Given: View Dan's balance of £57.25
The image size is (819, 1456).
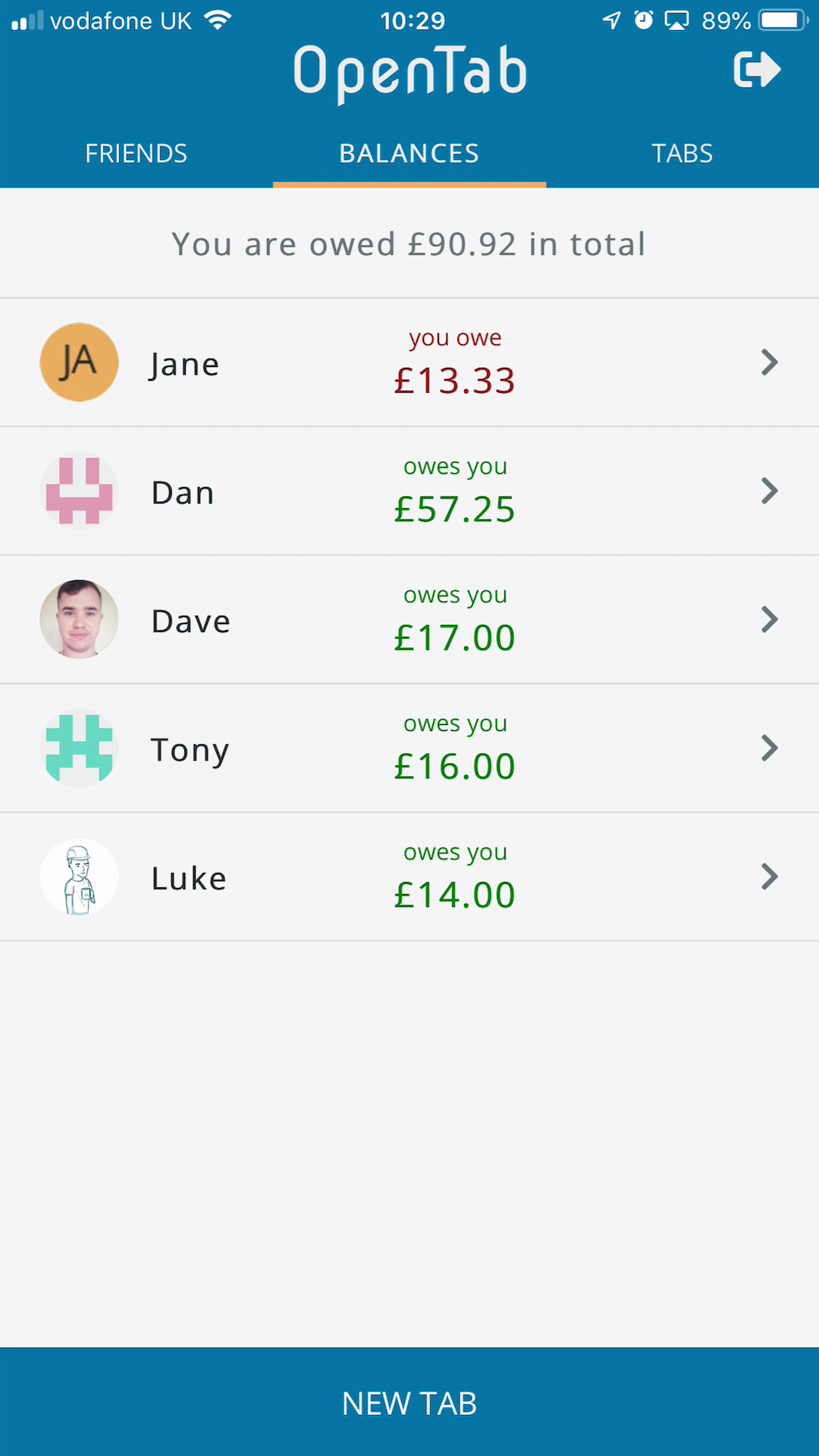Looking at the screenshot, I should pyautogui.click(x=409, y=491).
